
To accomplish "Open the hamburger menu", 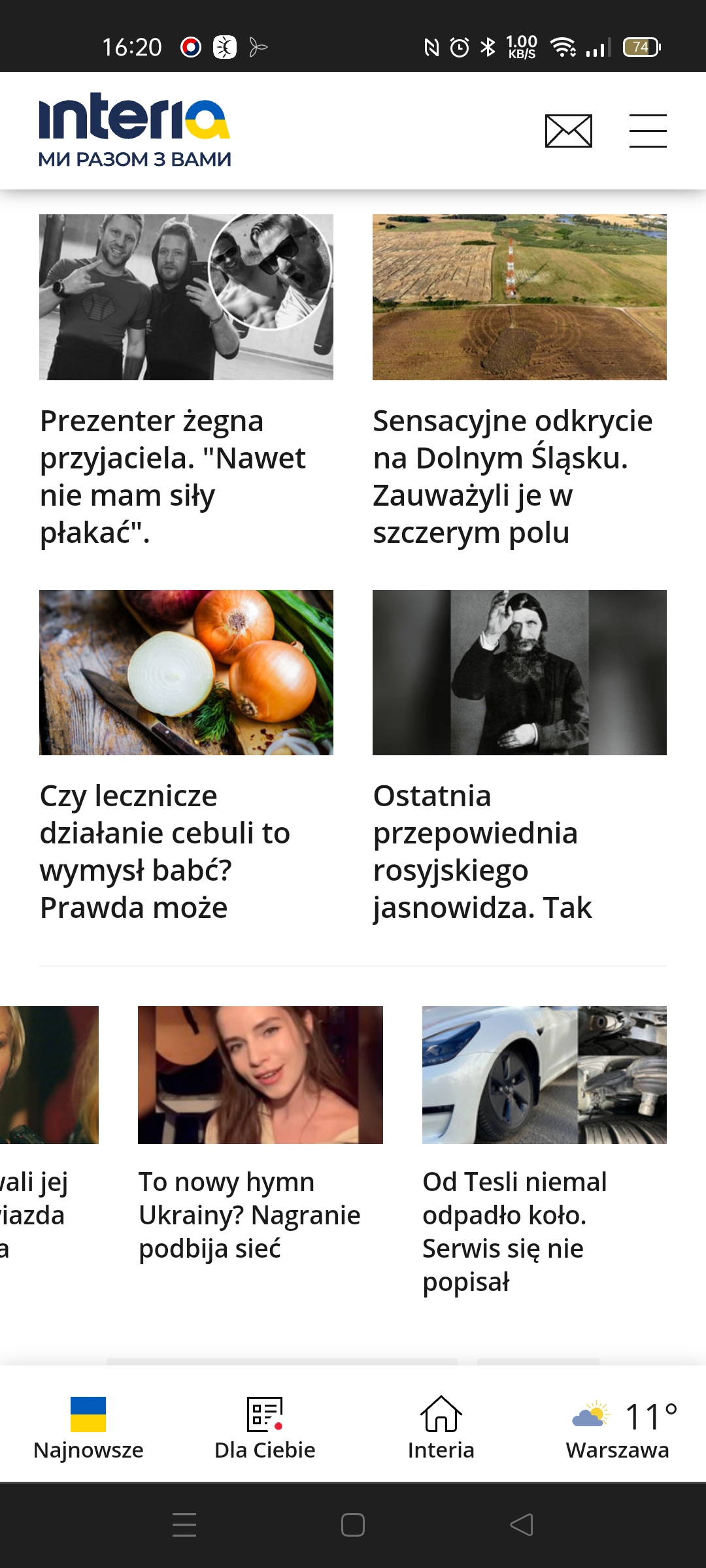I will [648, 131].
